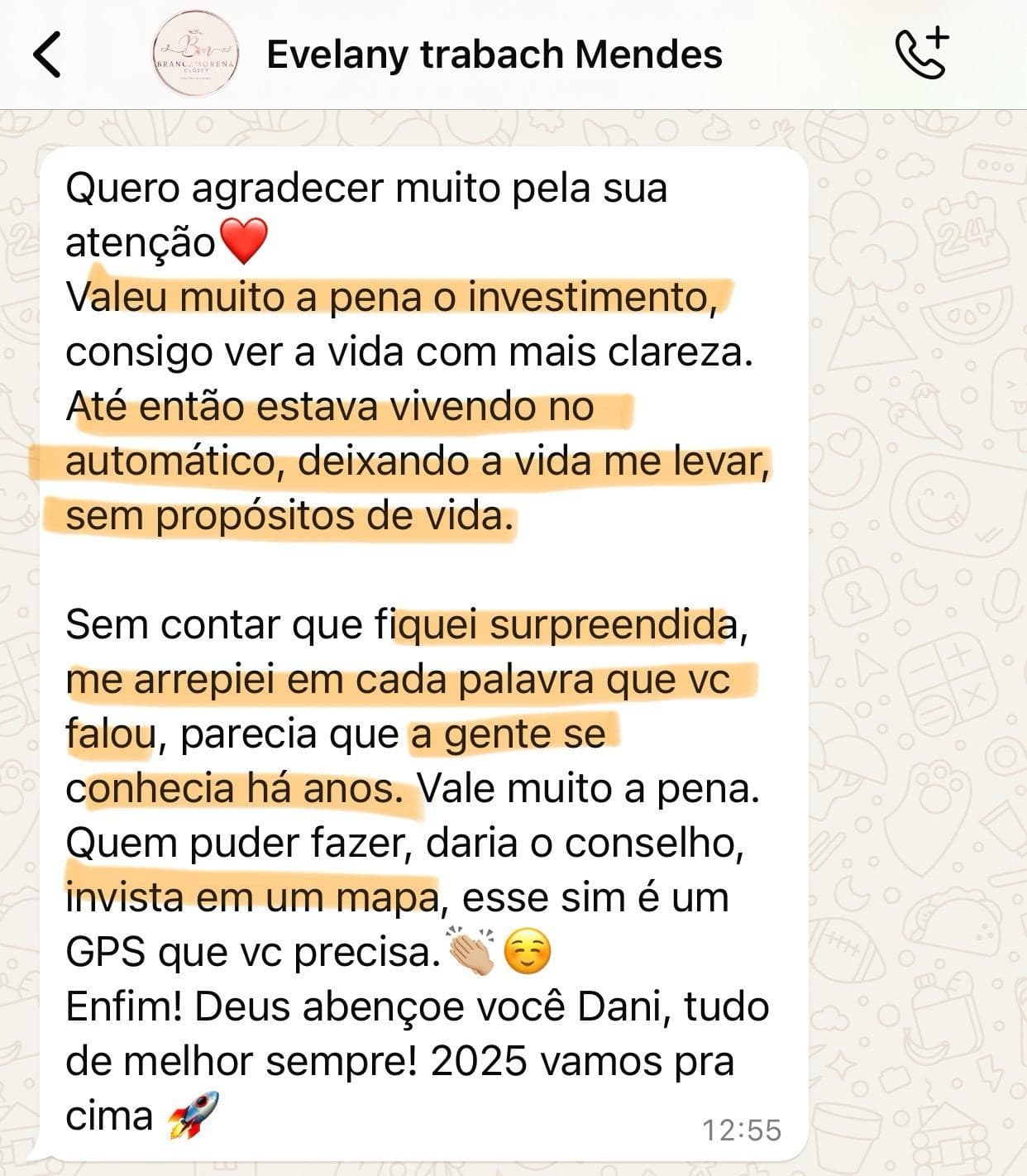Go back to the chat list

[x=47, y=55]
